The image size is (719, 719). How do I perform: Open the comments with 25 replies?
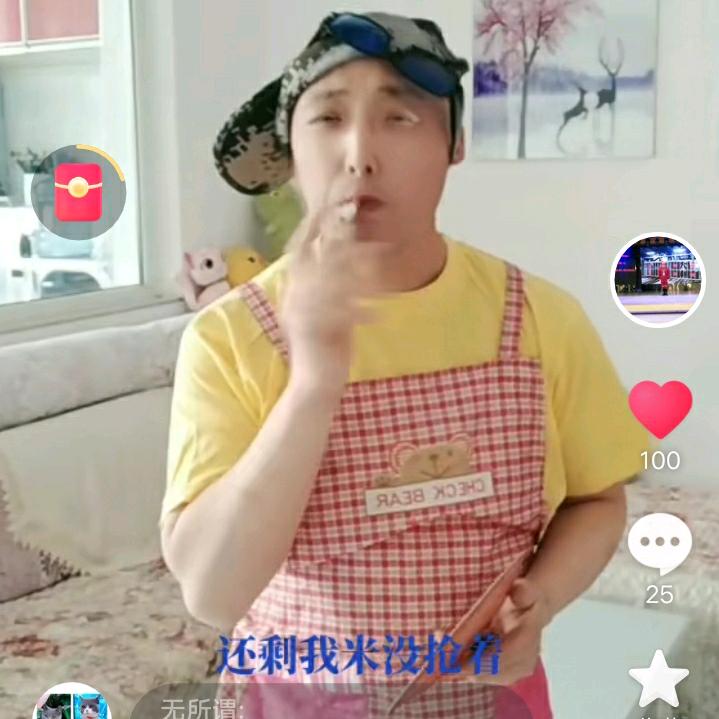659,545
